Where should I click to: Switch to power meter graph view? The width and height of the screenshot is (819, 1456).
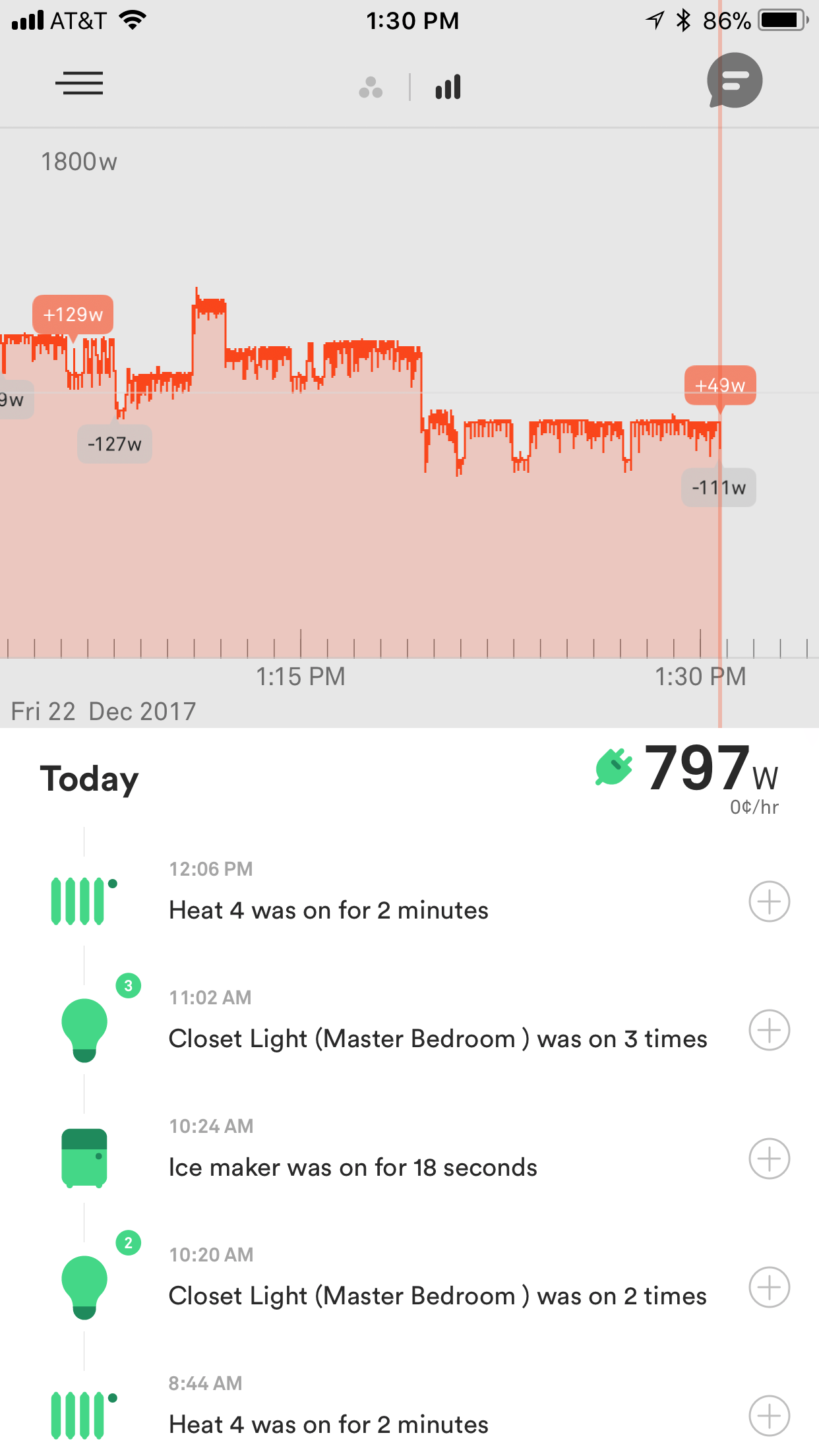click(x=447, y=86)
